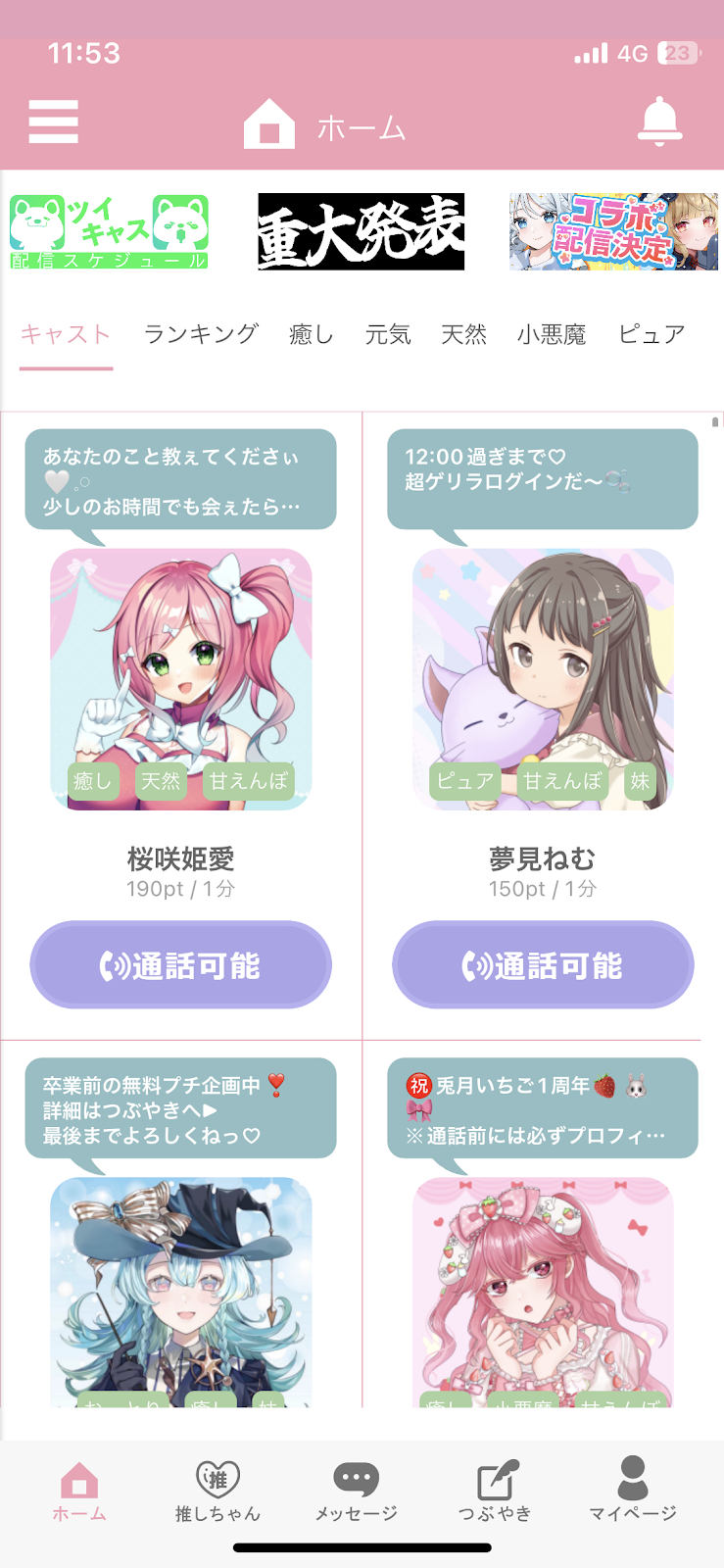Open マイページ in the bottom navigation
Screen dimensions: 724x1568
coord(633,1490)
